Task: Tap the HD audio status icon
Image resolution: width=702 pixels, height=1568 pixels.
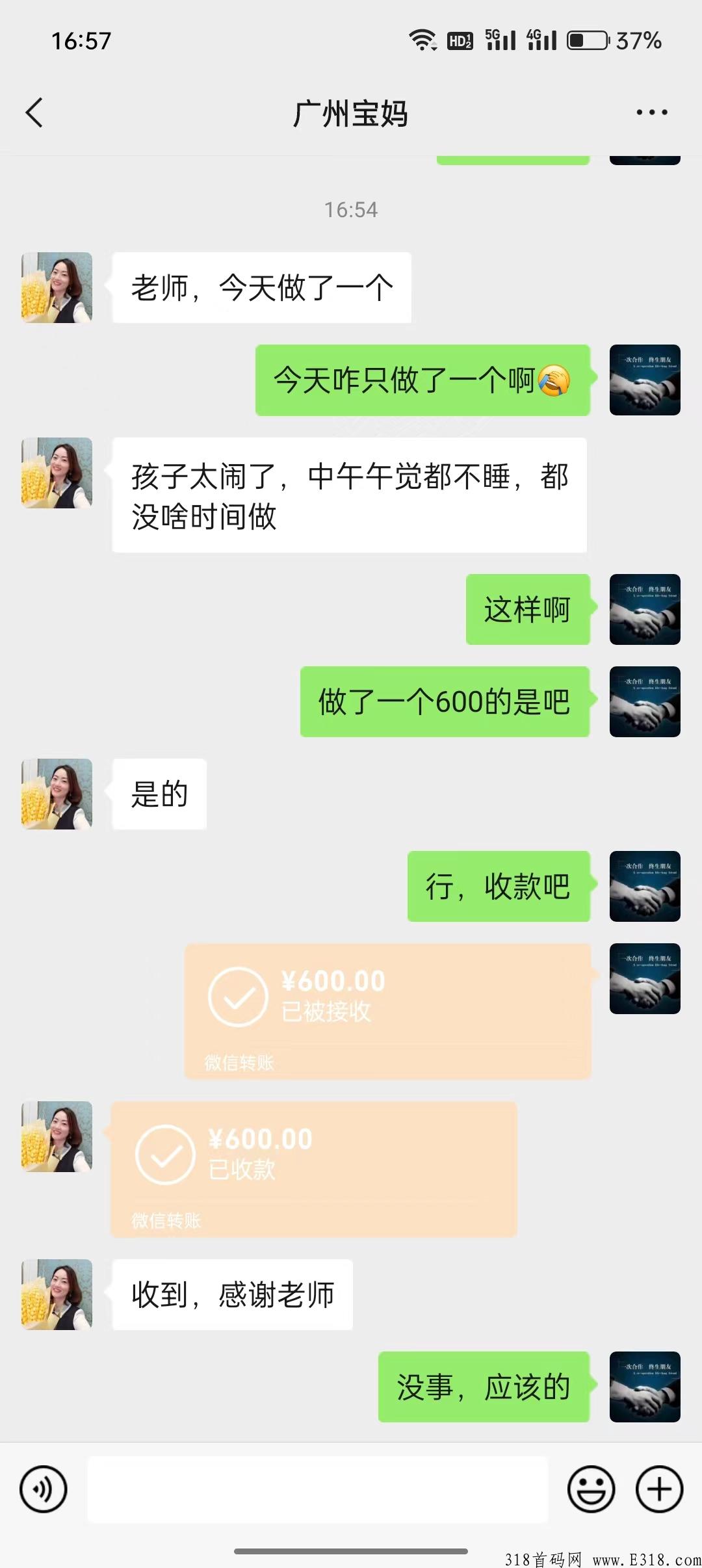Action: pos(459,41)
